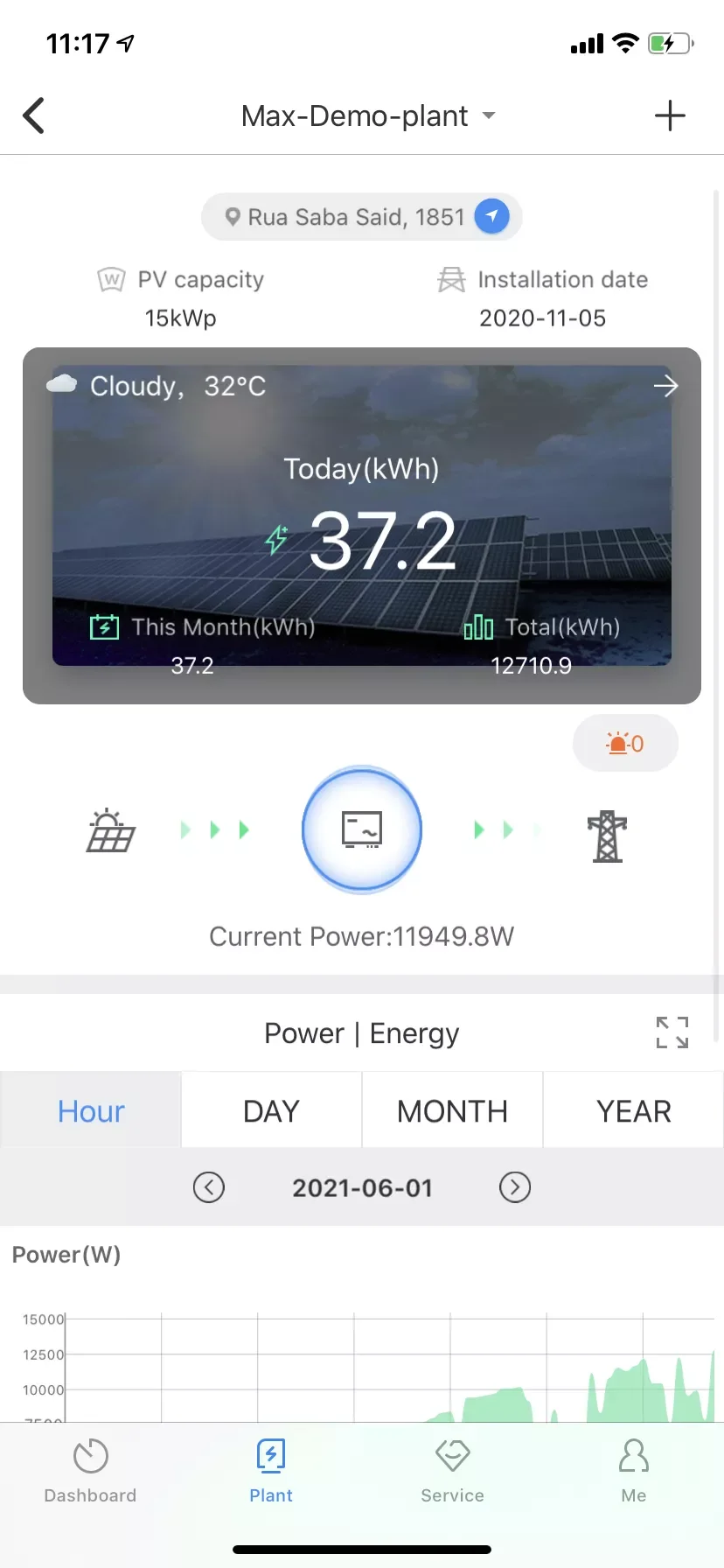Expand the Power | Energy chart fullscreen
The width and height of the screenshot is (724, 1568).
(x=672, y=1032)
